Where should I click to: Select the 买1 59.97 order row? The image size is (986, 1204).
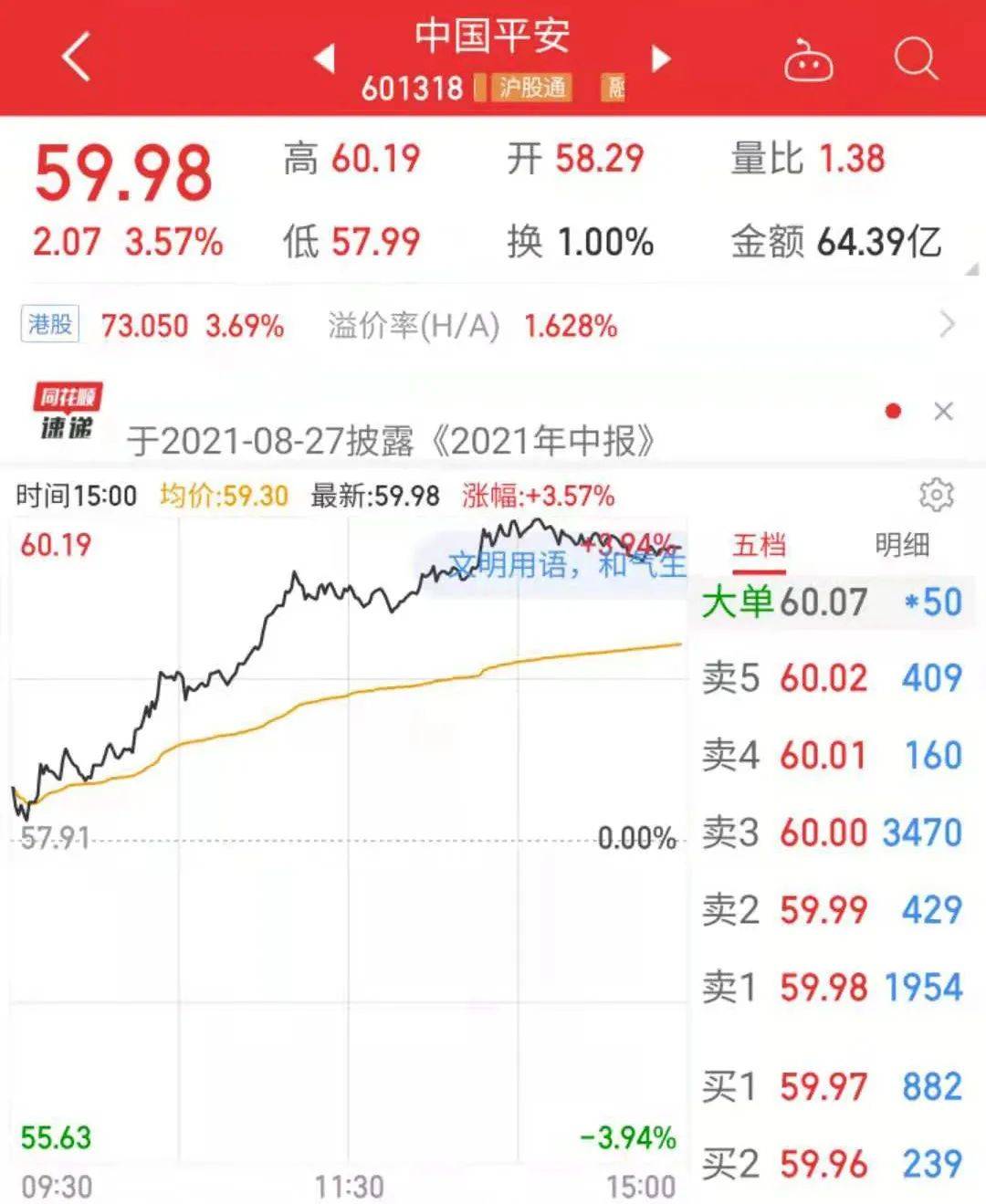tap(831, 1087)
